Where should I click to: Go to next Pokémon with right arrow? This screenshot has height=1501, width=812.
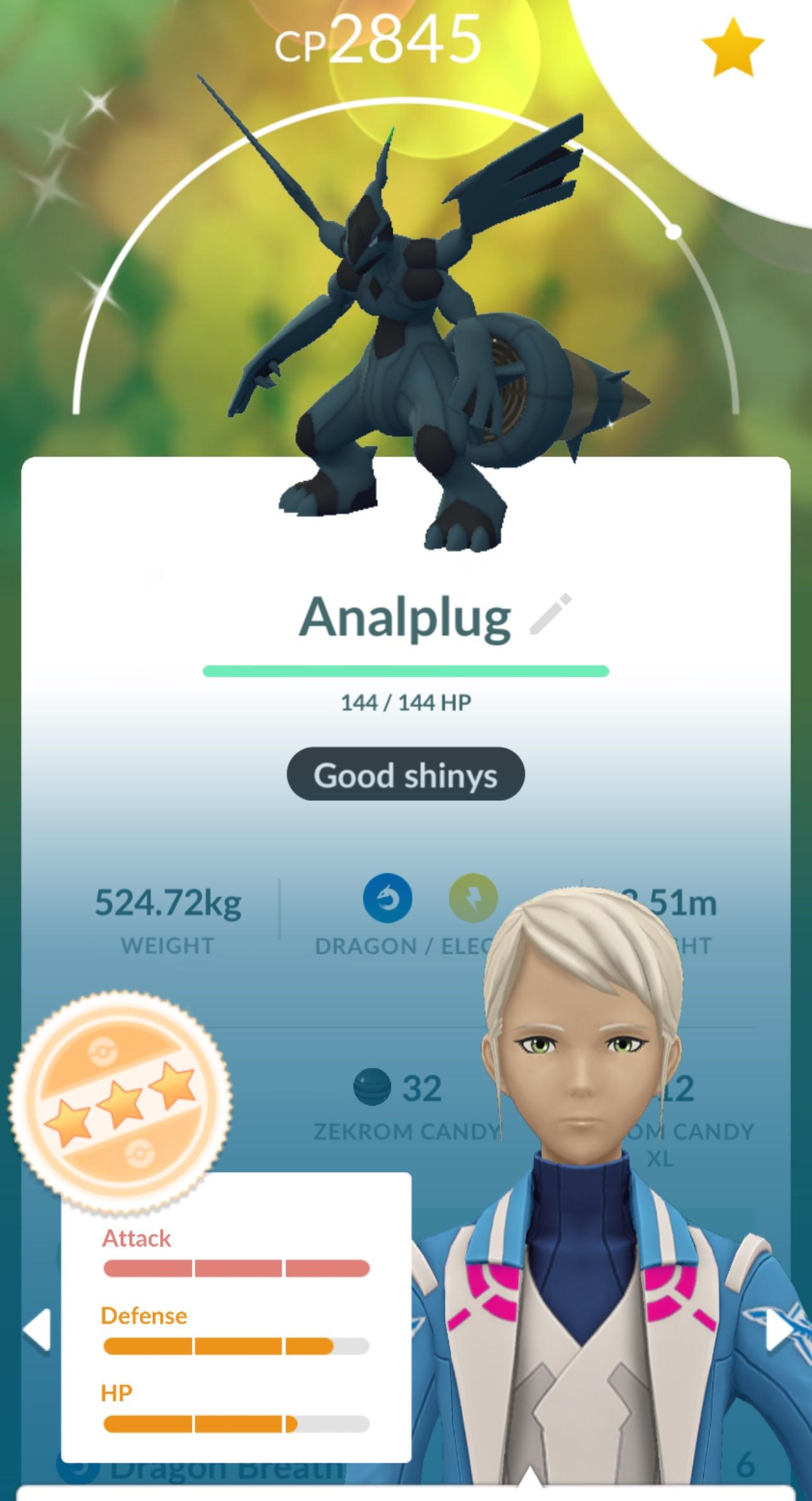pos(779,1330)
